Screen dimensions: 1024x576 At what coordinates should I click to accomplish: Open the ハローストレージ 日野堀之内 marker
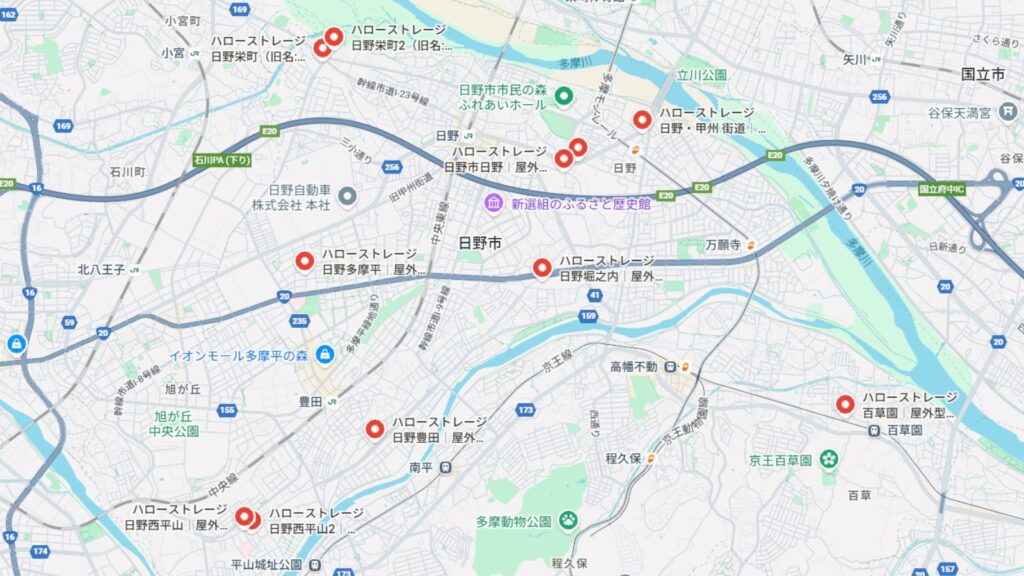coord(542,267)
